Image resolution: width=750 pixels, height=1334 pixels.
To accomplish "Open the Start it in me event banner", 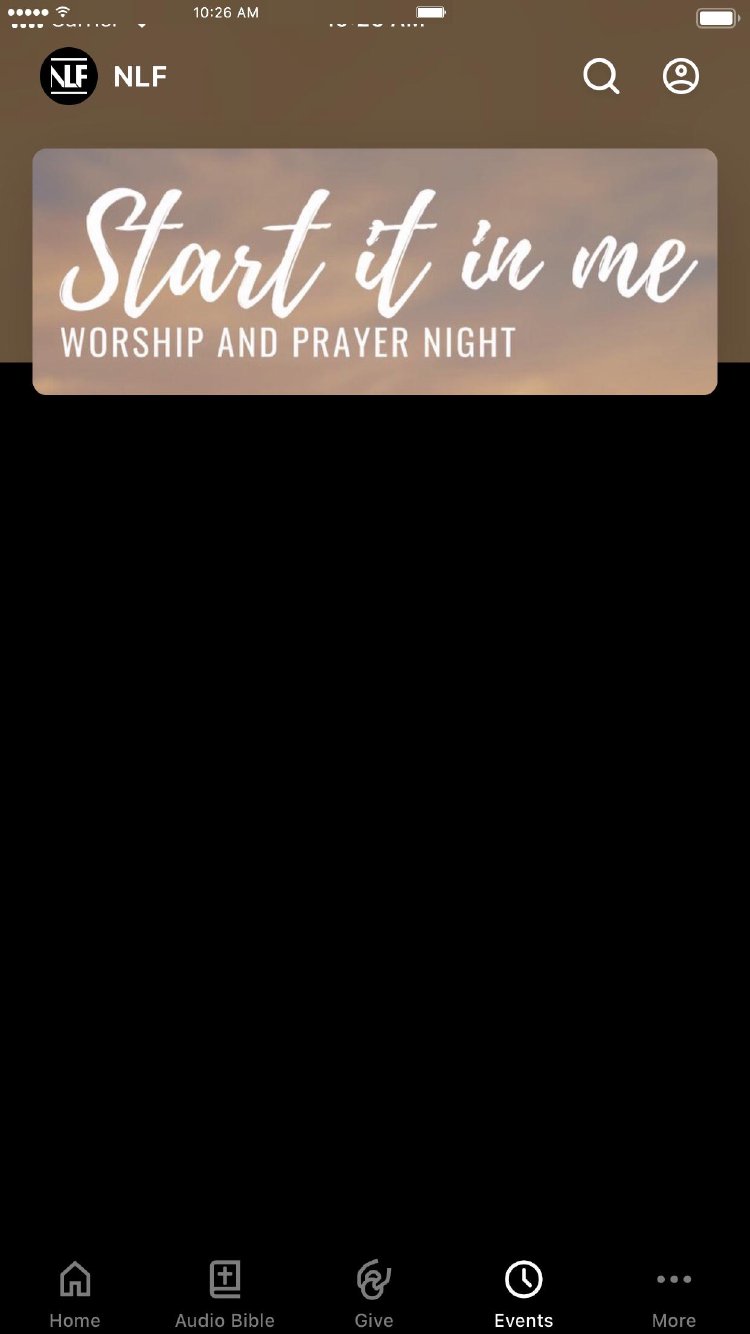I will [x=374, y=271].
